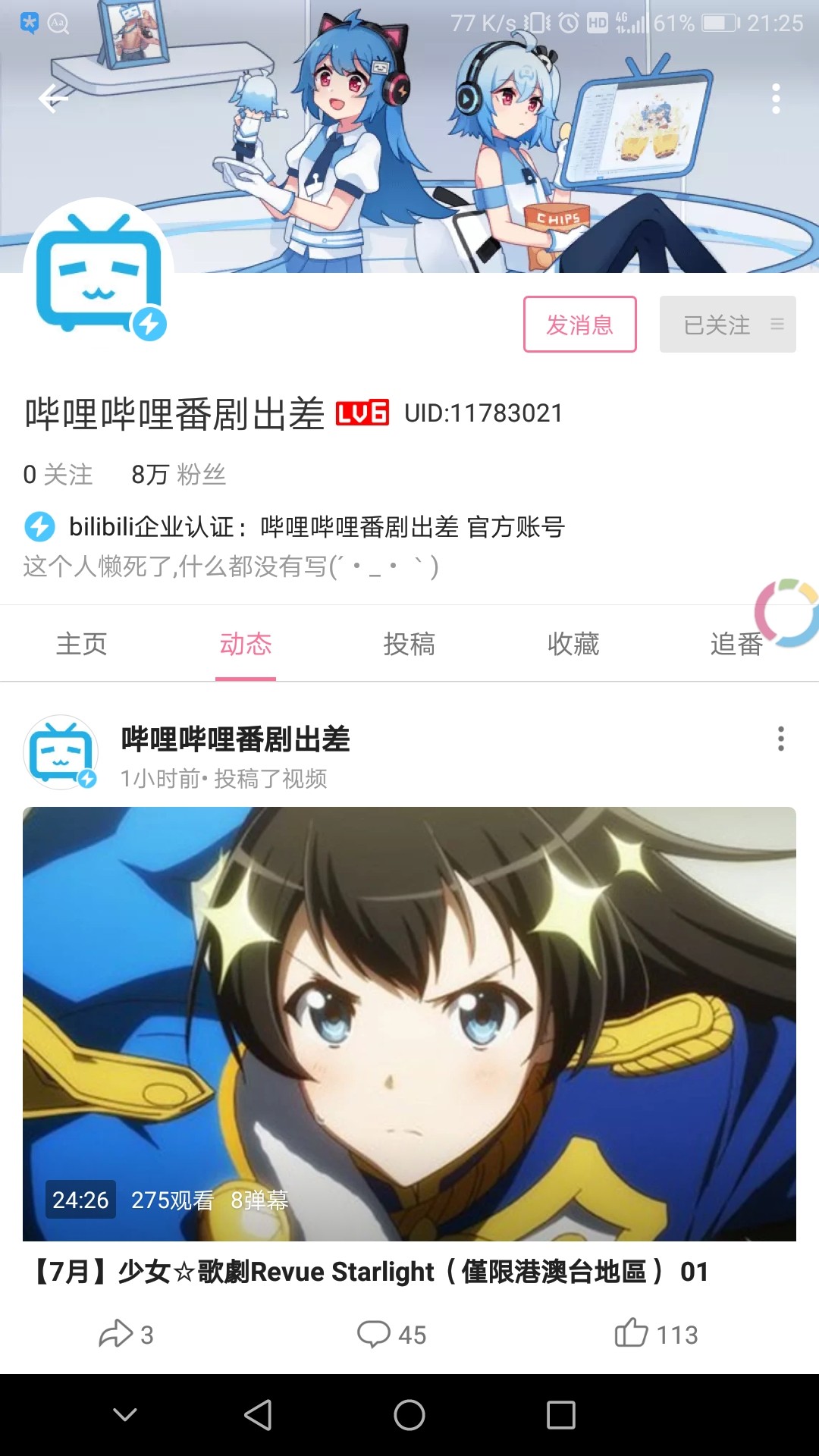
Task: Like the Revue Starlight post
Action: (656, 1334)
